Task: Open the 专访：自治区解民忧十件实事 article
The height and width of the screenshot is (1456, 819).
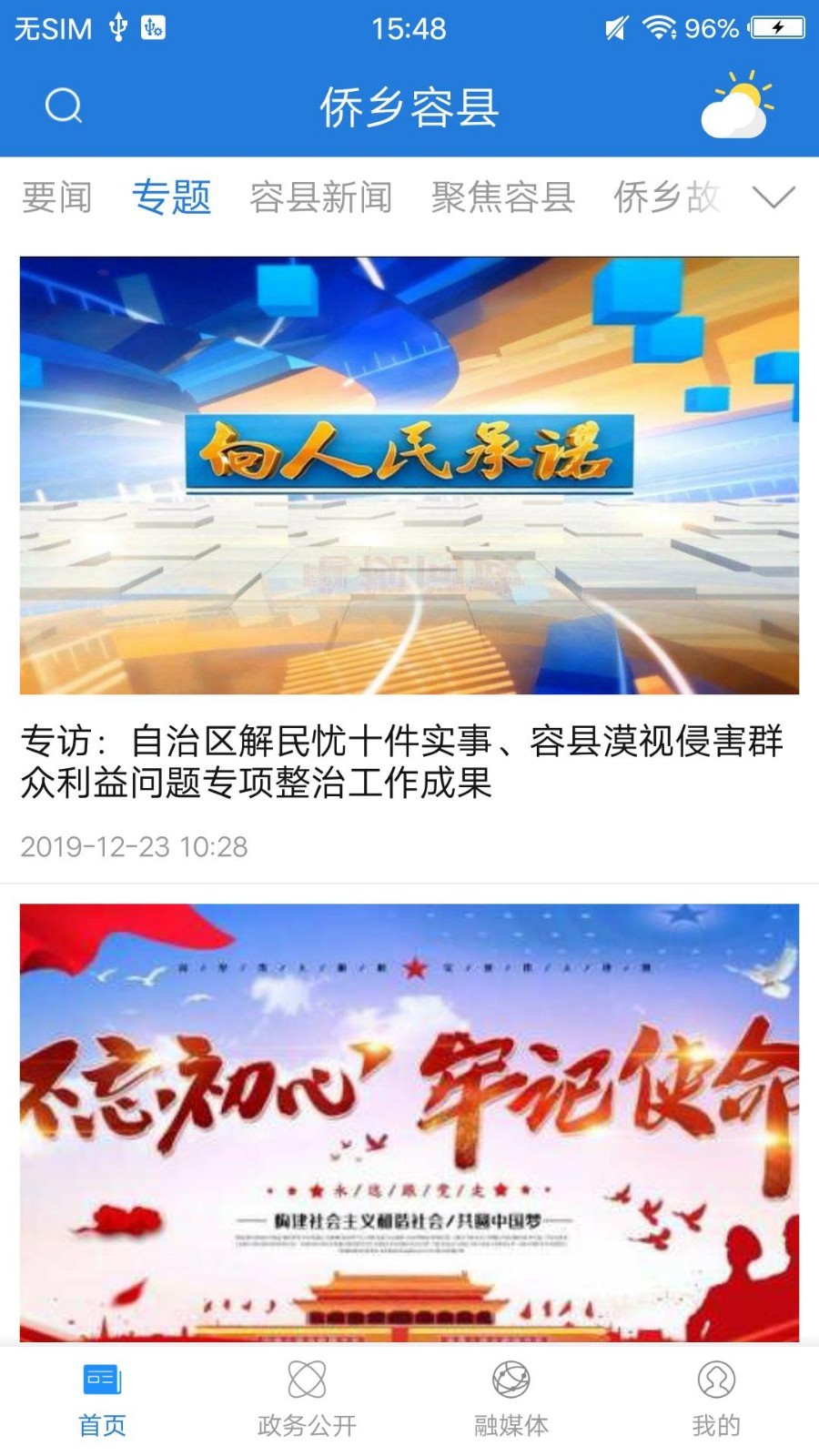Action: [x=402, y=762]
